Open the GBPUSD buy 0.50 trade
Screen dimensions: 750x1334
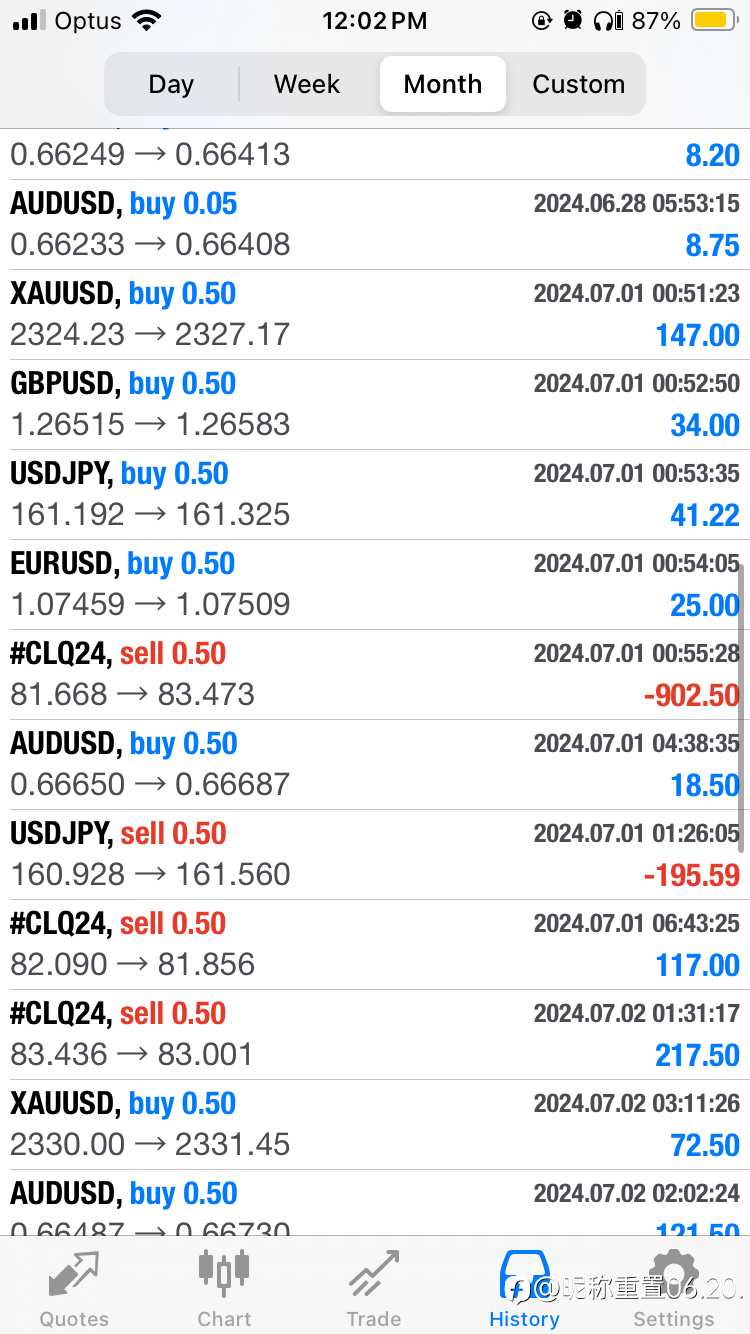[x=375, y=405]
